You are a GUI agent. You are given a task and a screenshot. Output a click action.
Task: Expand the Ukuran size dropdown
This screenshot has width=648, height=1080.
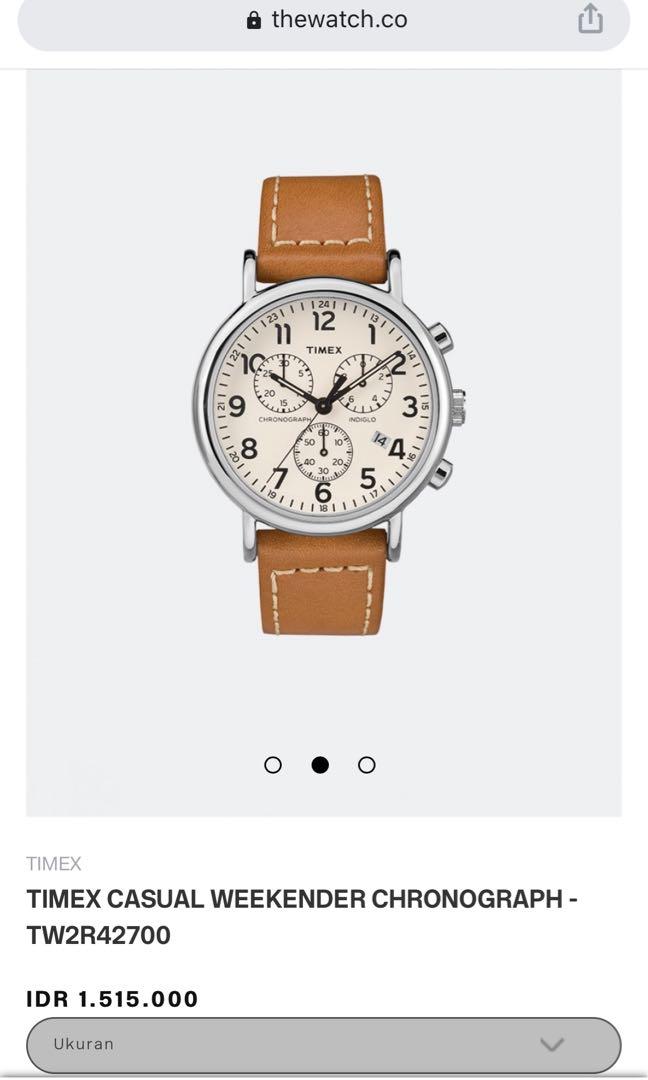click(324, 1044)
